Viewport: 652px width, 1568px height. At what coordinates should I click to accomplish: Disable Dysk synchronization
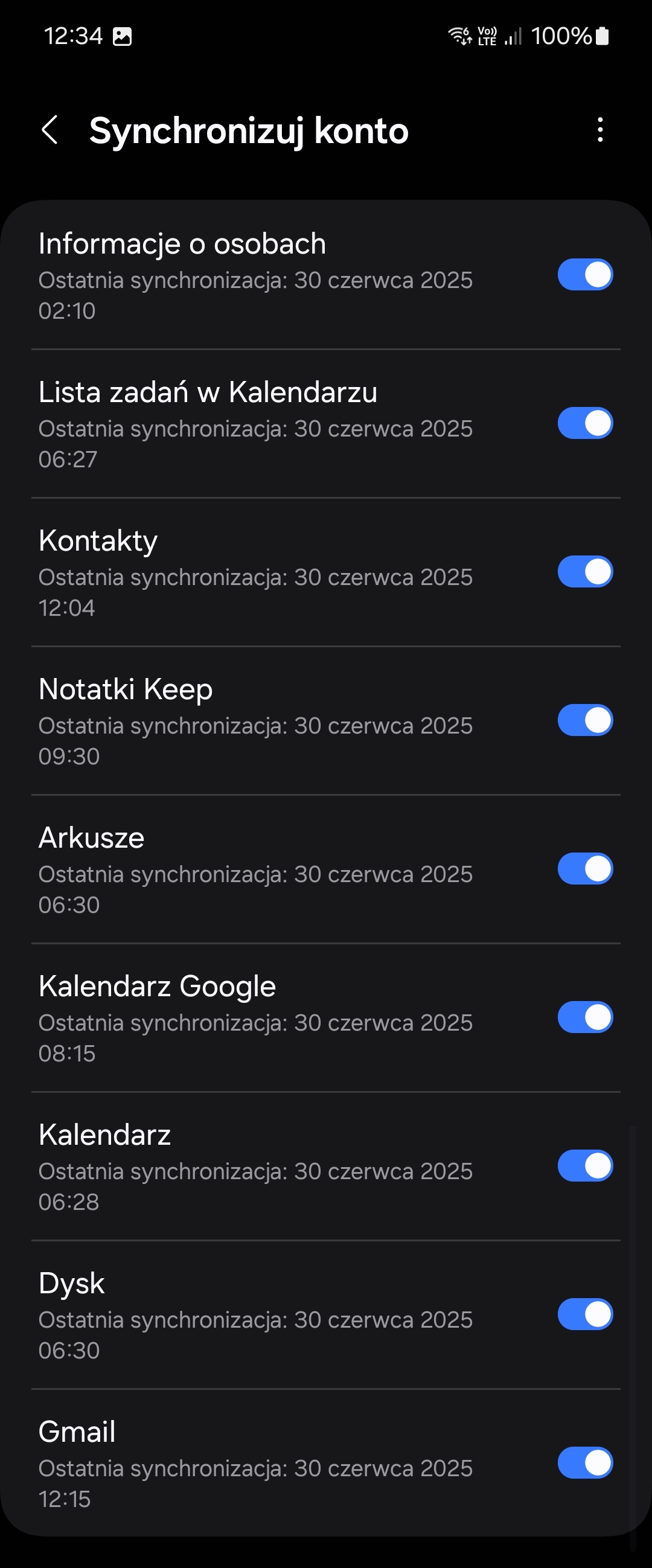click(x=584, y=1314)
